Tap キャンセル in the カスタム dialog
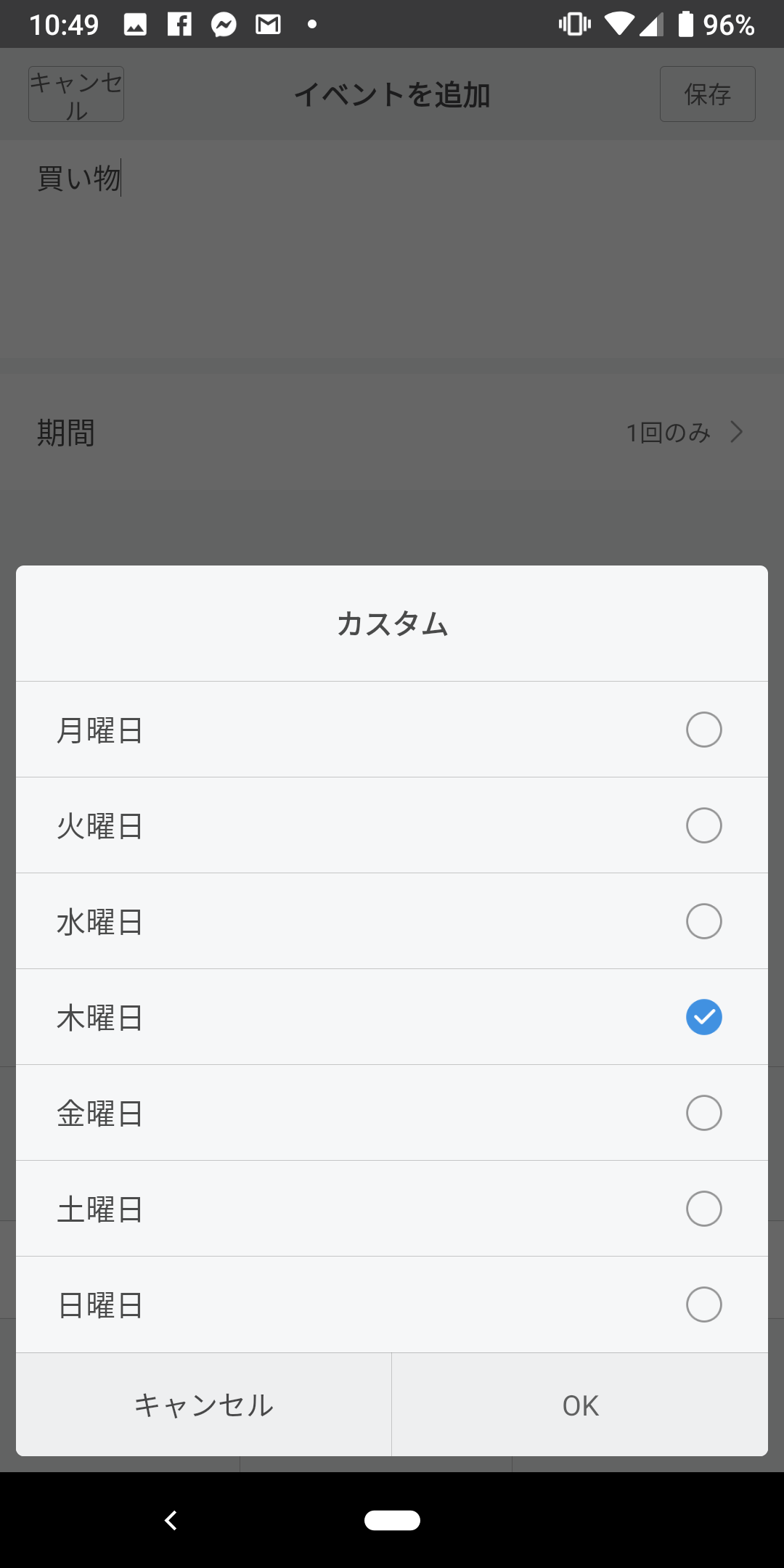784x1568 pixels. coord(204,1405)
